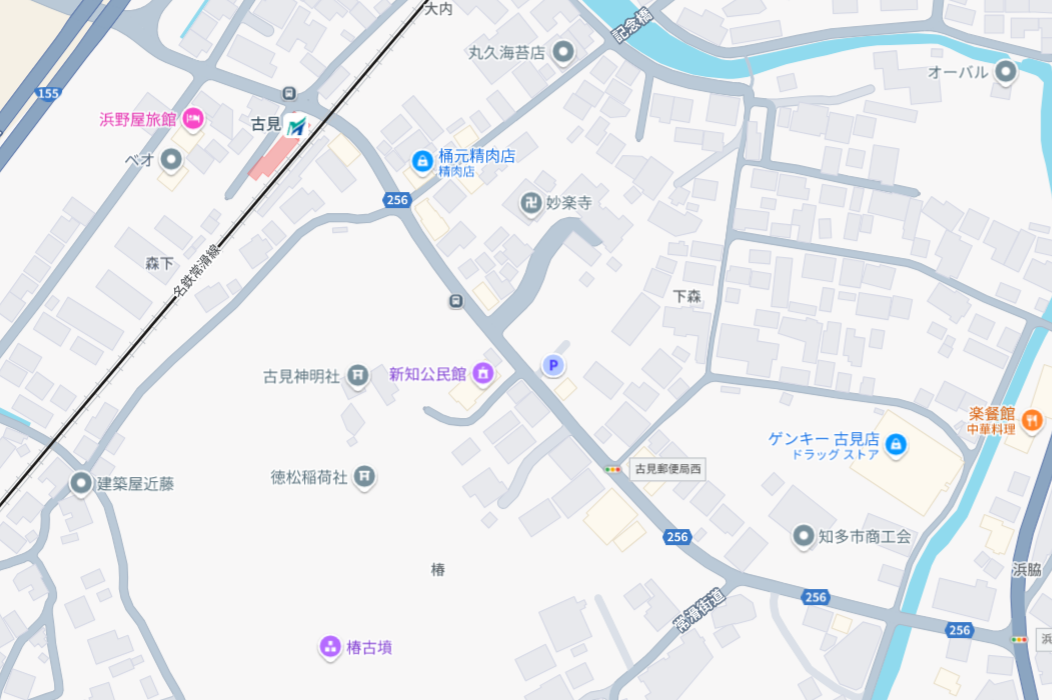The image size is (1052, 700).
Task: Select the 丸久海苔店 marker
Action: tap(564, 52)
